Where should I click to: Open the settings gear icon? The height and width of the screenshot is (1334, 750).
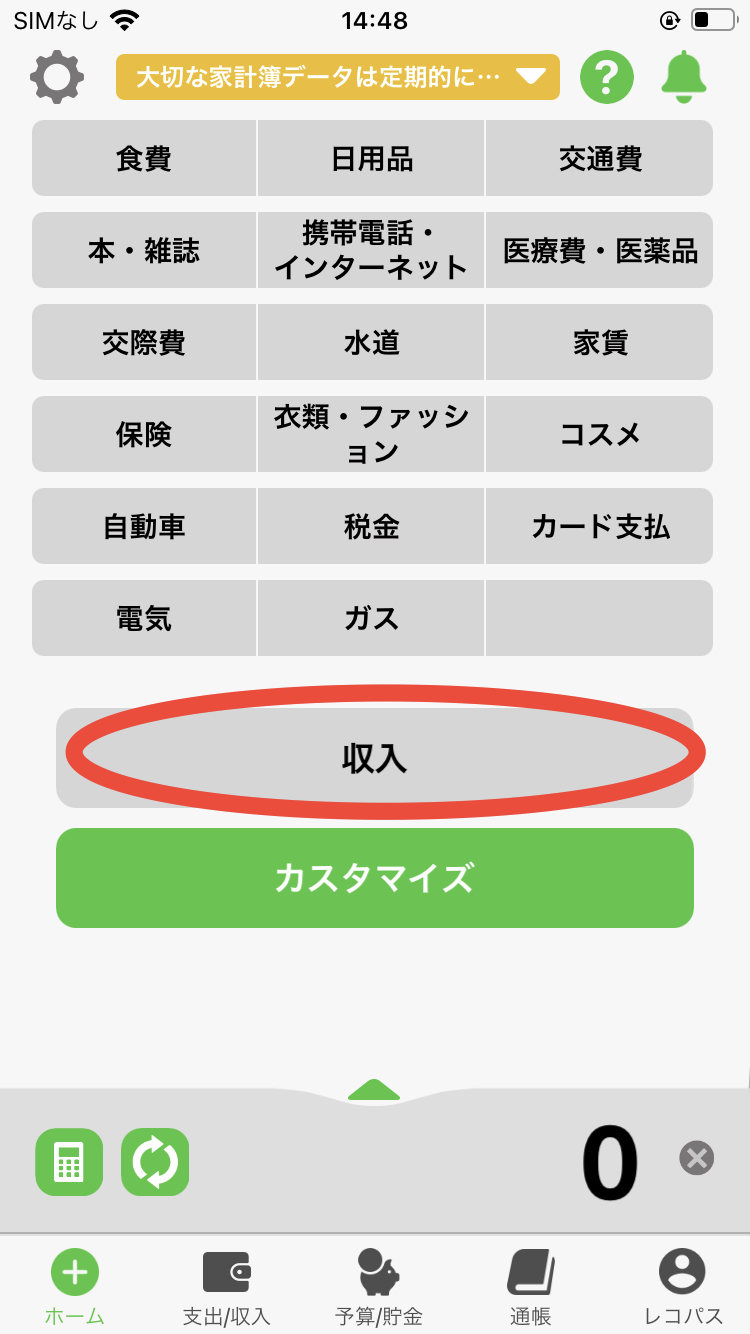pos(57,77)
